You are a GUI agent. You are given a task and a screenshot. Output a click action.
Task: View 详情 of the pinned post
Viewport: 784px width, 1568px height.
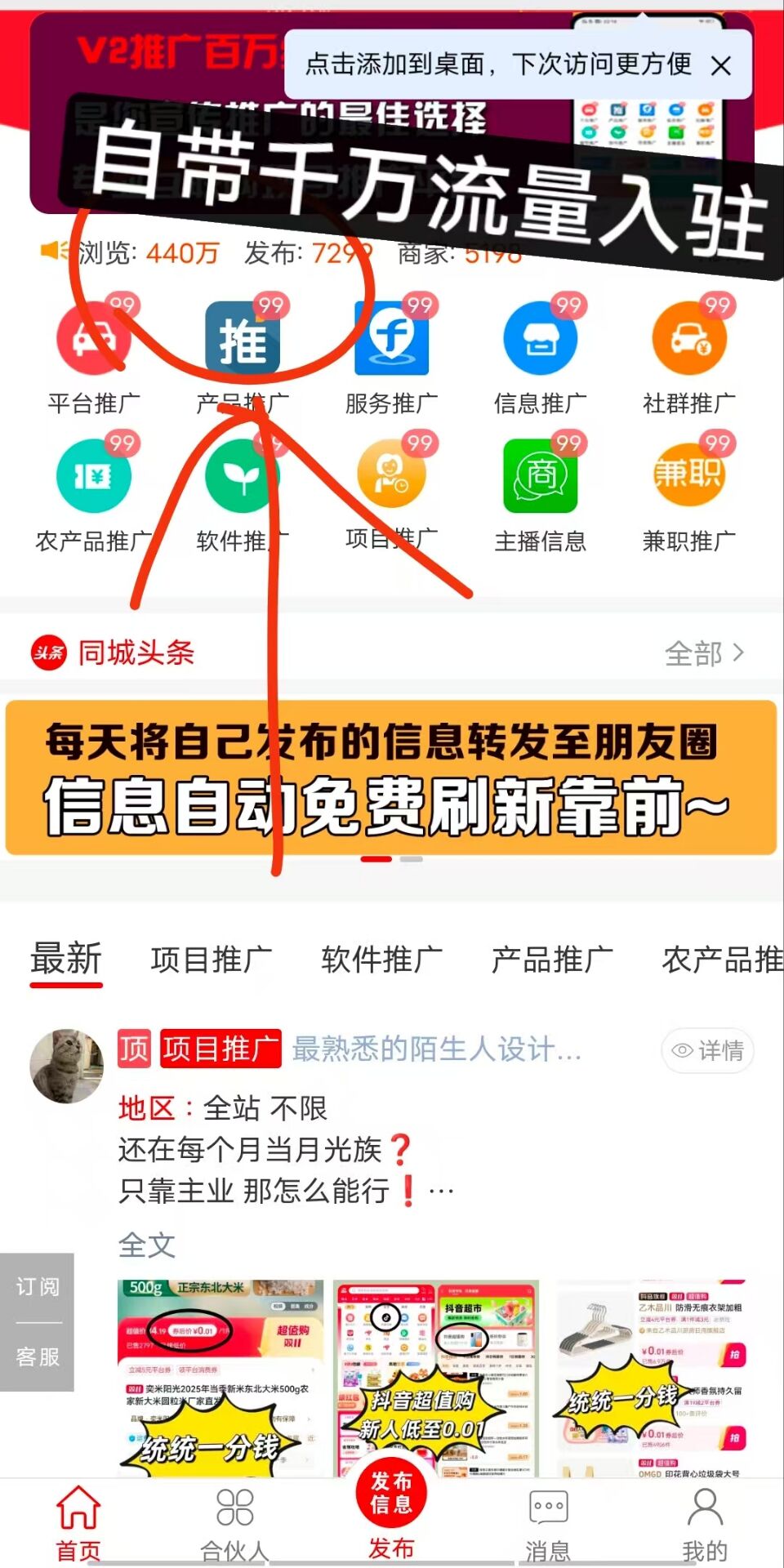(707, 1050)
